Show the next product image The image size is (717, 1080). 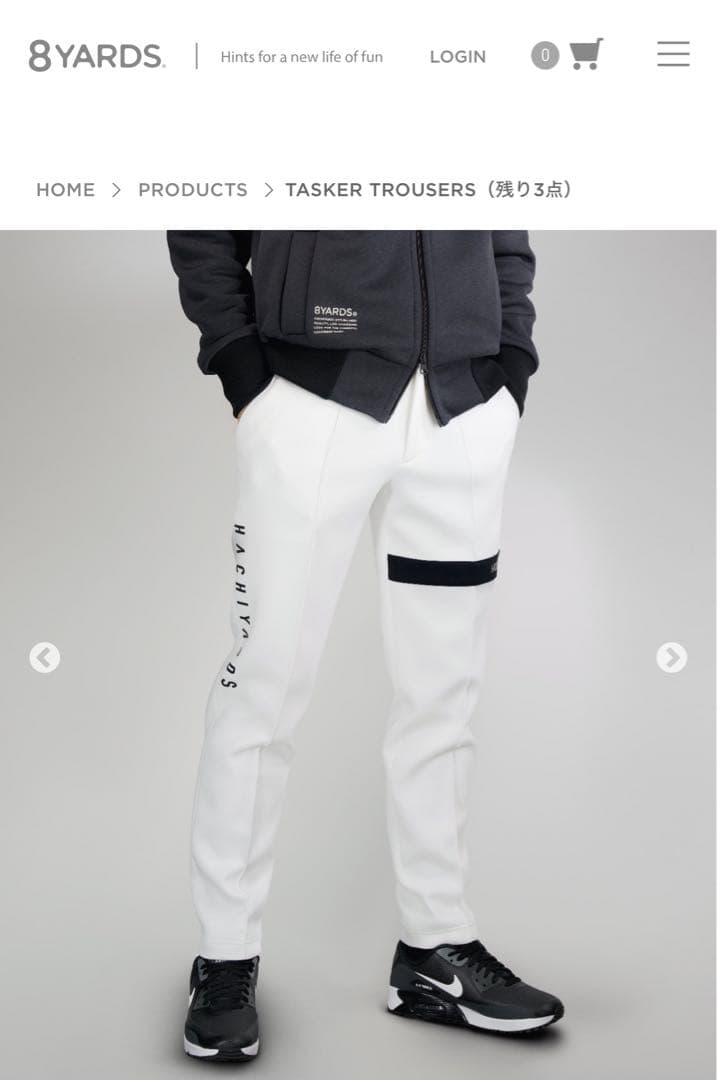click(x=671, y=657)
